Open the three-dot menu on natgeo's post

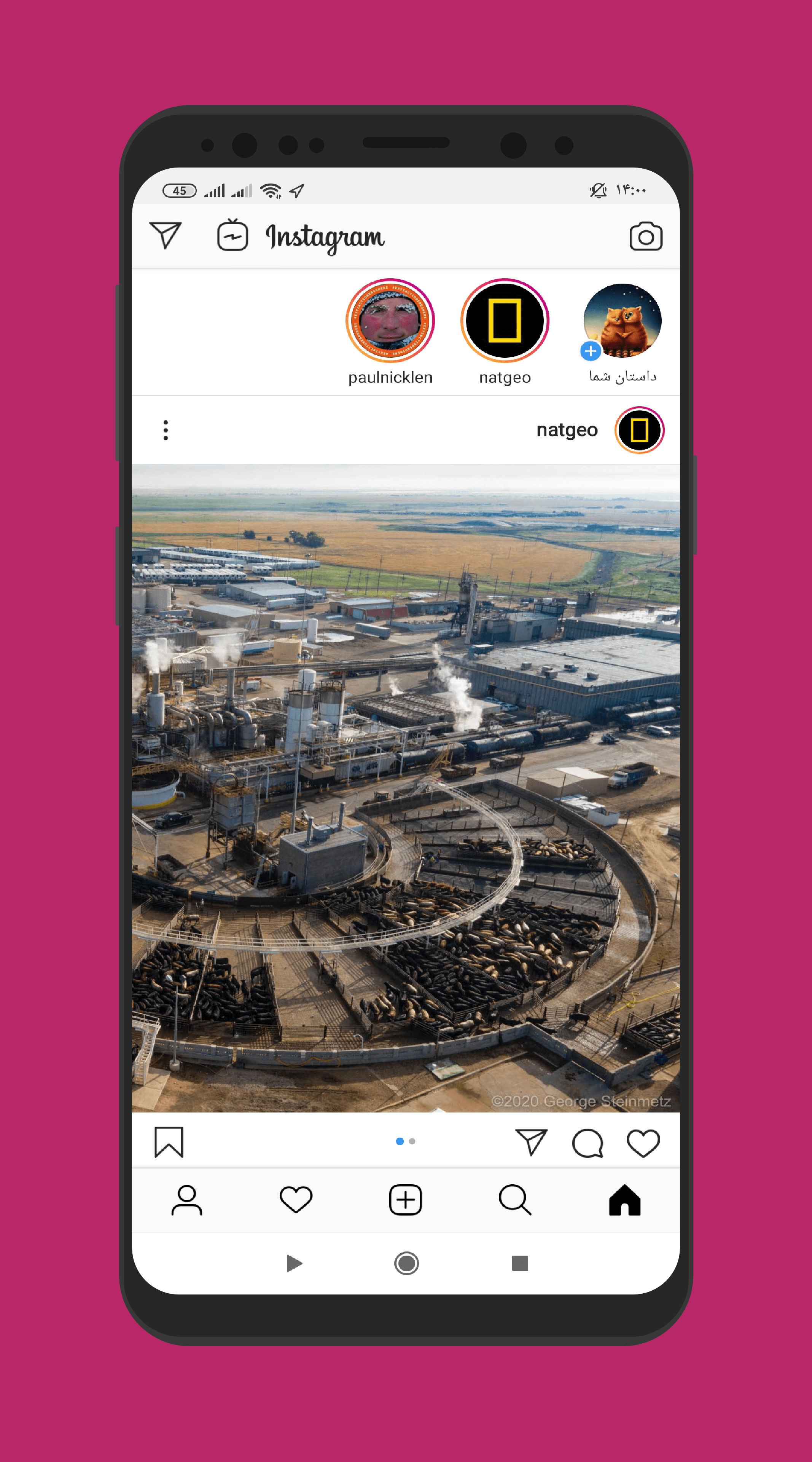coord(166,430)
